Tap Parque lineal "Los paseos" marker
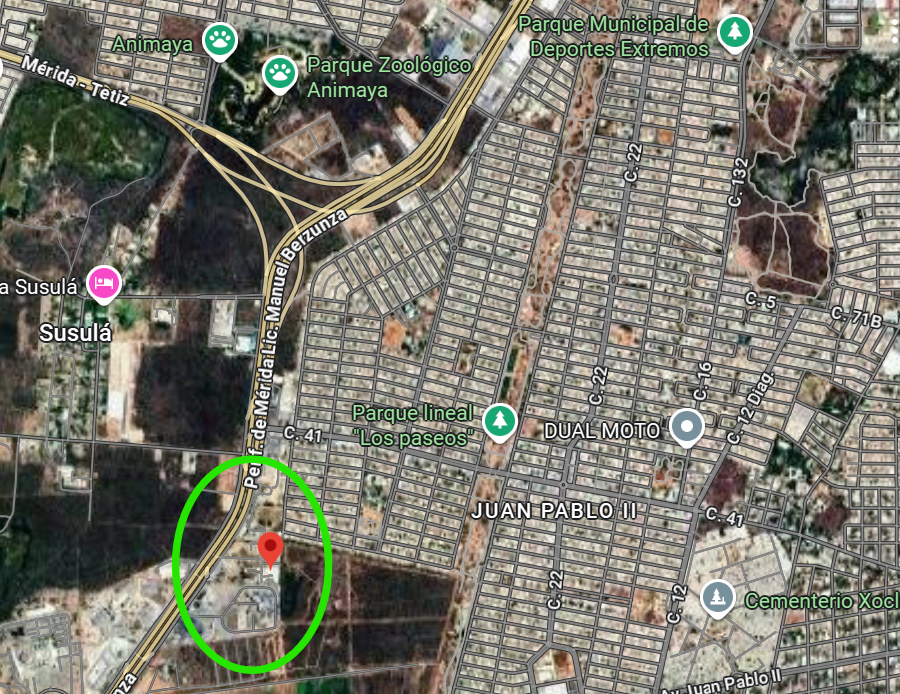Screen dimensions: 900x694 tap(498, 421)
